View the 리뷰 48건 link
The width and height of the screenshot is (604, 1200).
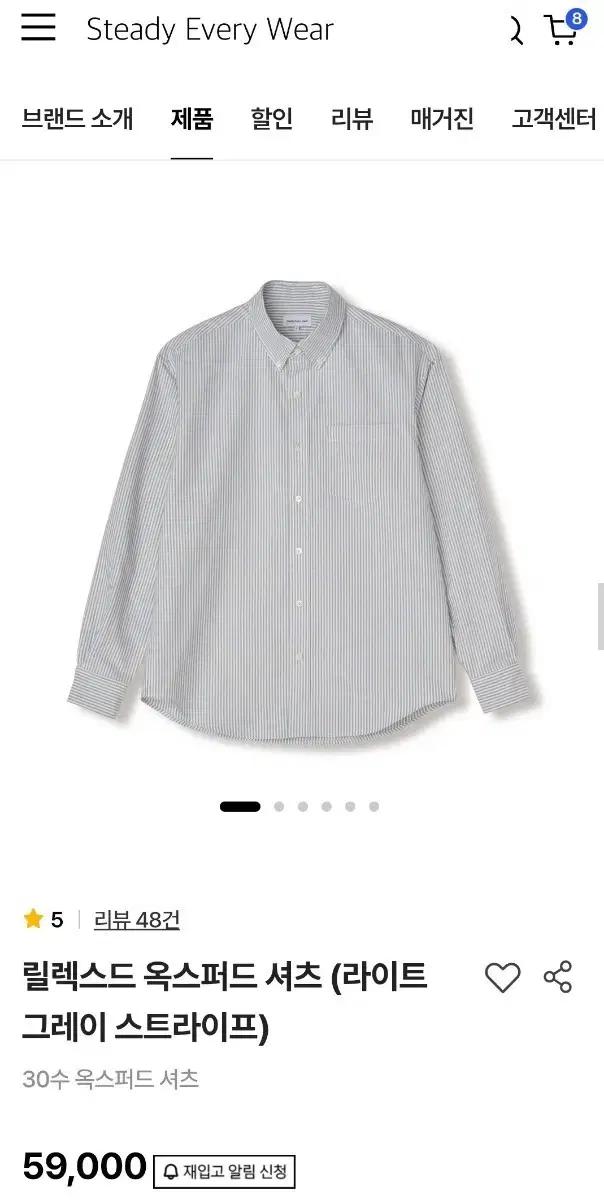[137, 920]
